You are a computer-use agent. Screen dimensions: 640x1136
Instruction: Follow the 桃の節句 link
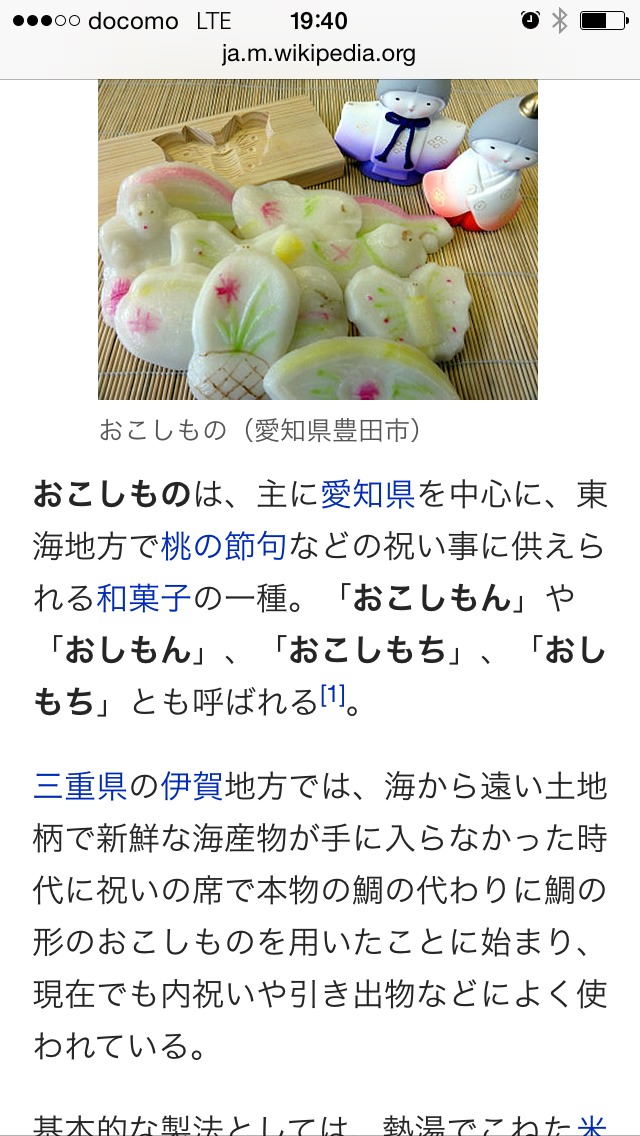click(x=223, y=547)
